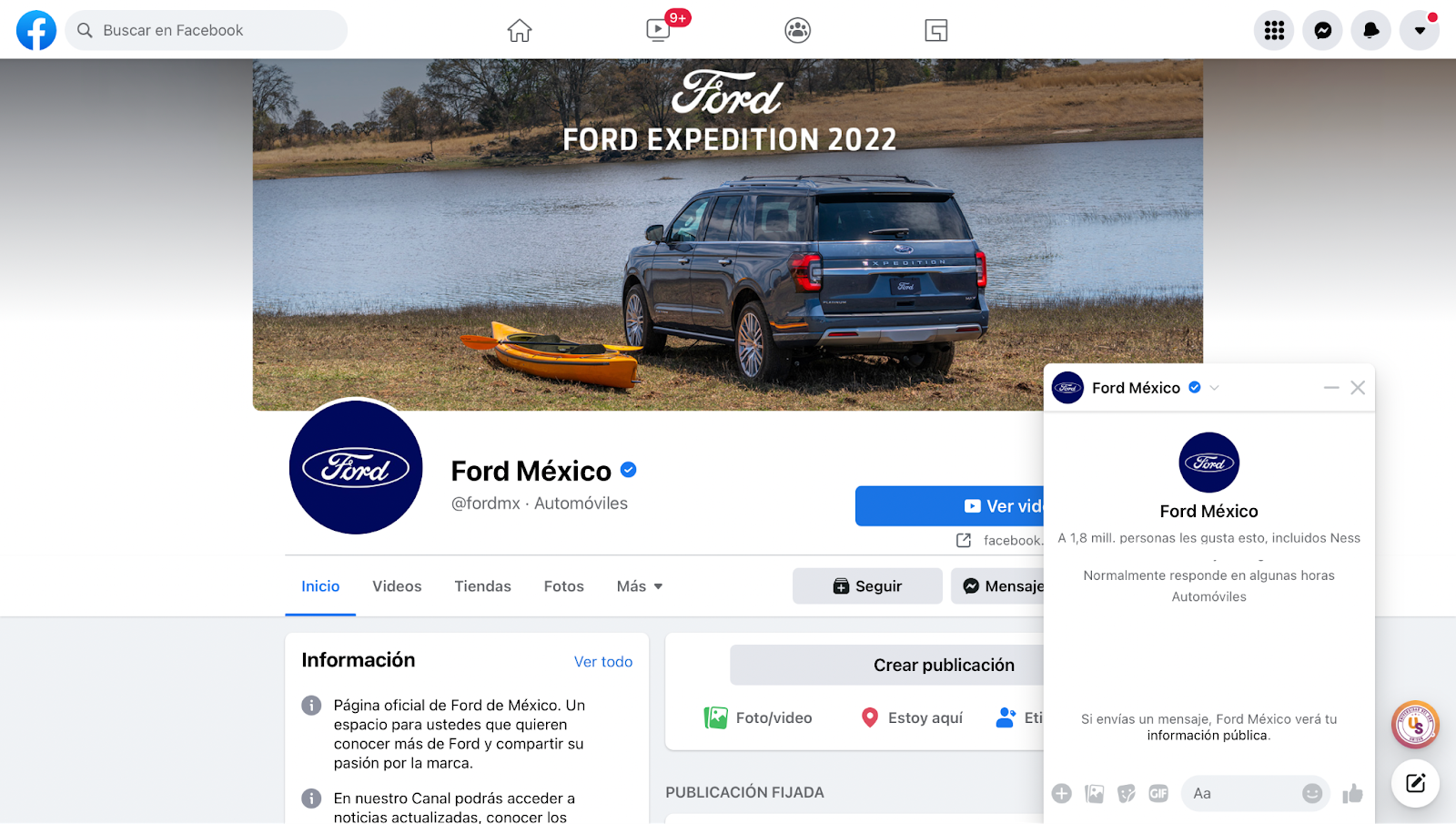Viewport: 1456px width, 824px height.
Task: Open the notifications bell
Action: 1370,30
